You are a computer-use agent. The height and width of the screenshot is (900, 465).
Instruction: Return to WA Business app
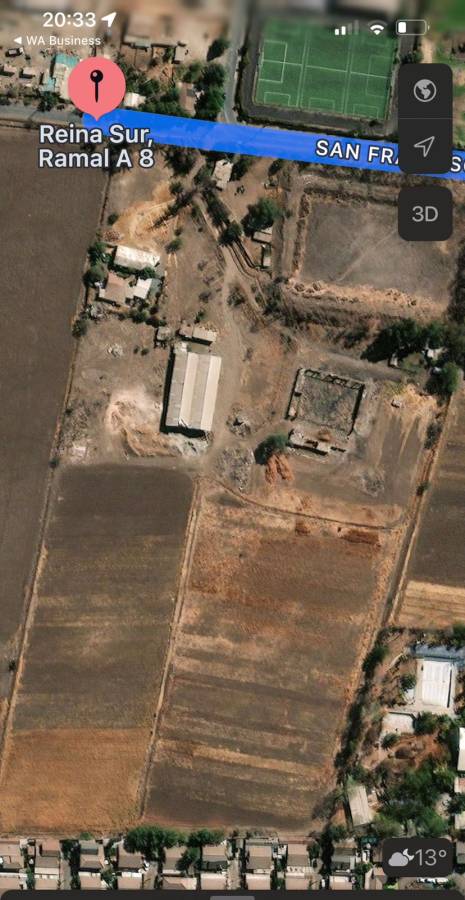point(57,40)
